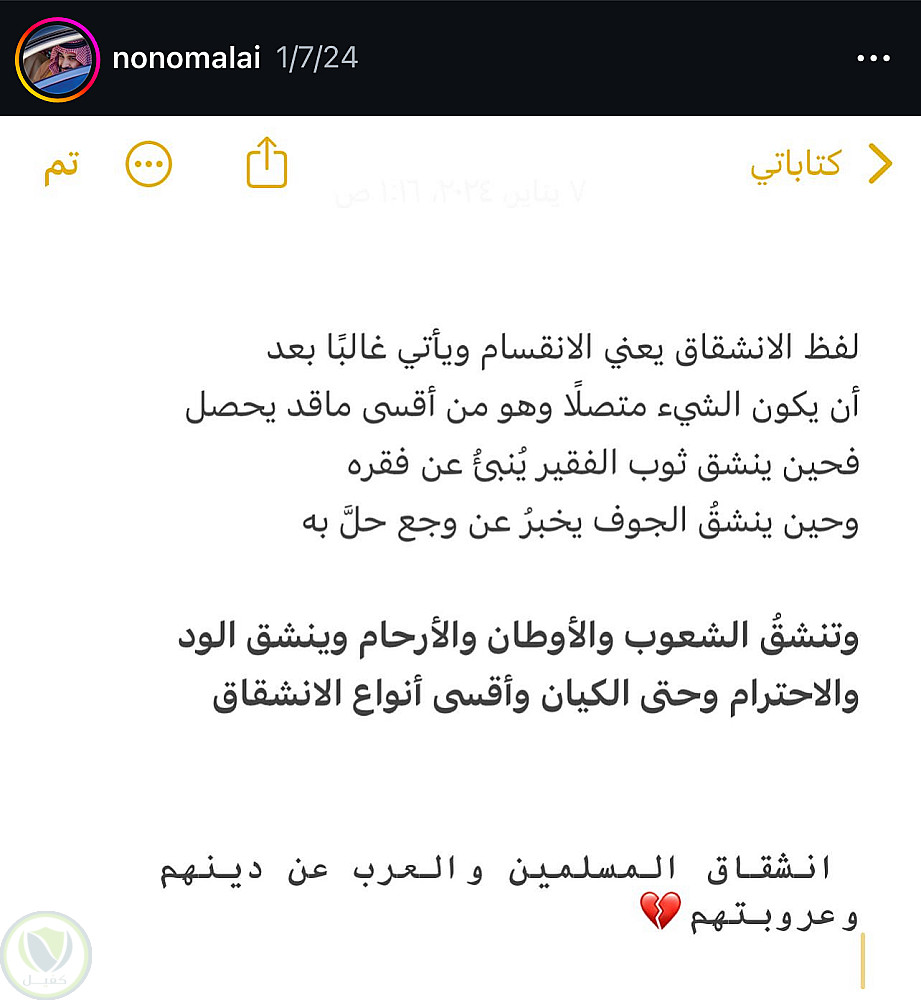Go to the nonomalai username profile
The image size is (921, 1000).
pos(186,59)
